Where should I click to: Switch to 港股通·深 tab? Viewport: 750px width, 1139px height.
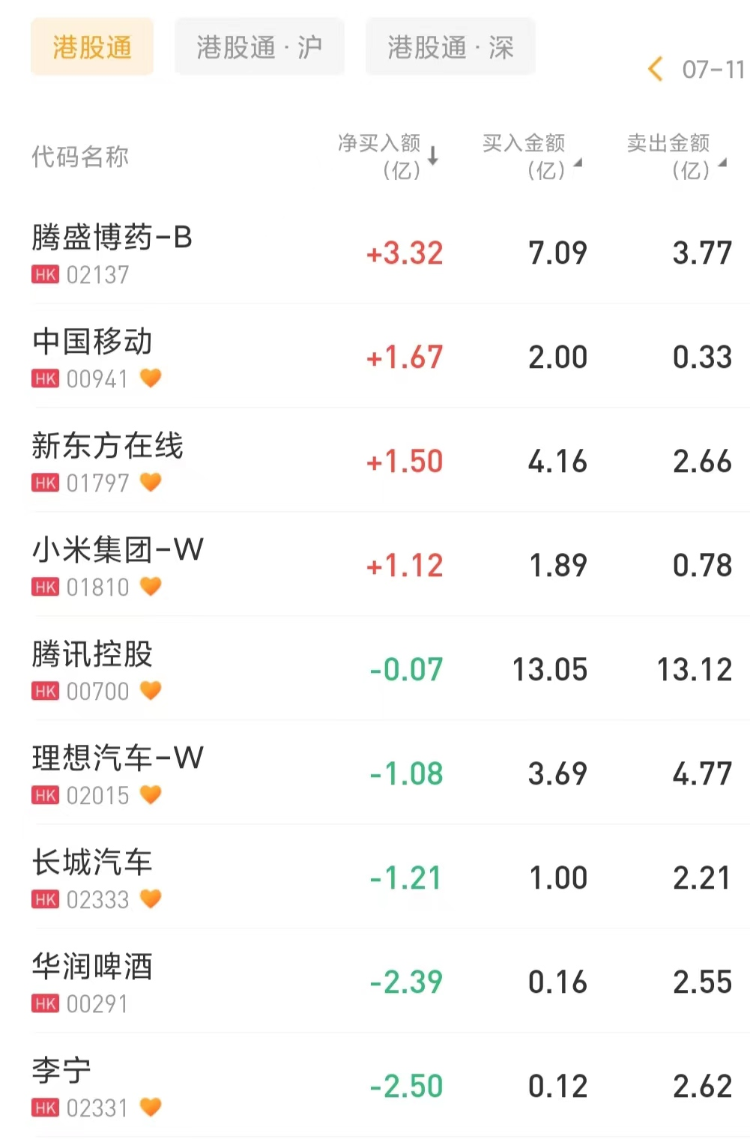coord(450,47)
